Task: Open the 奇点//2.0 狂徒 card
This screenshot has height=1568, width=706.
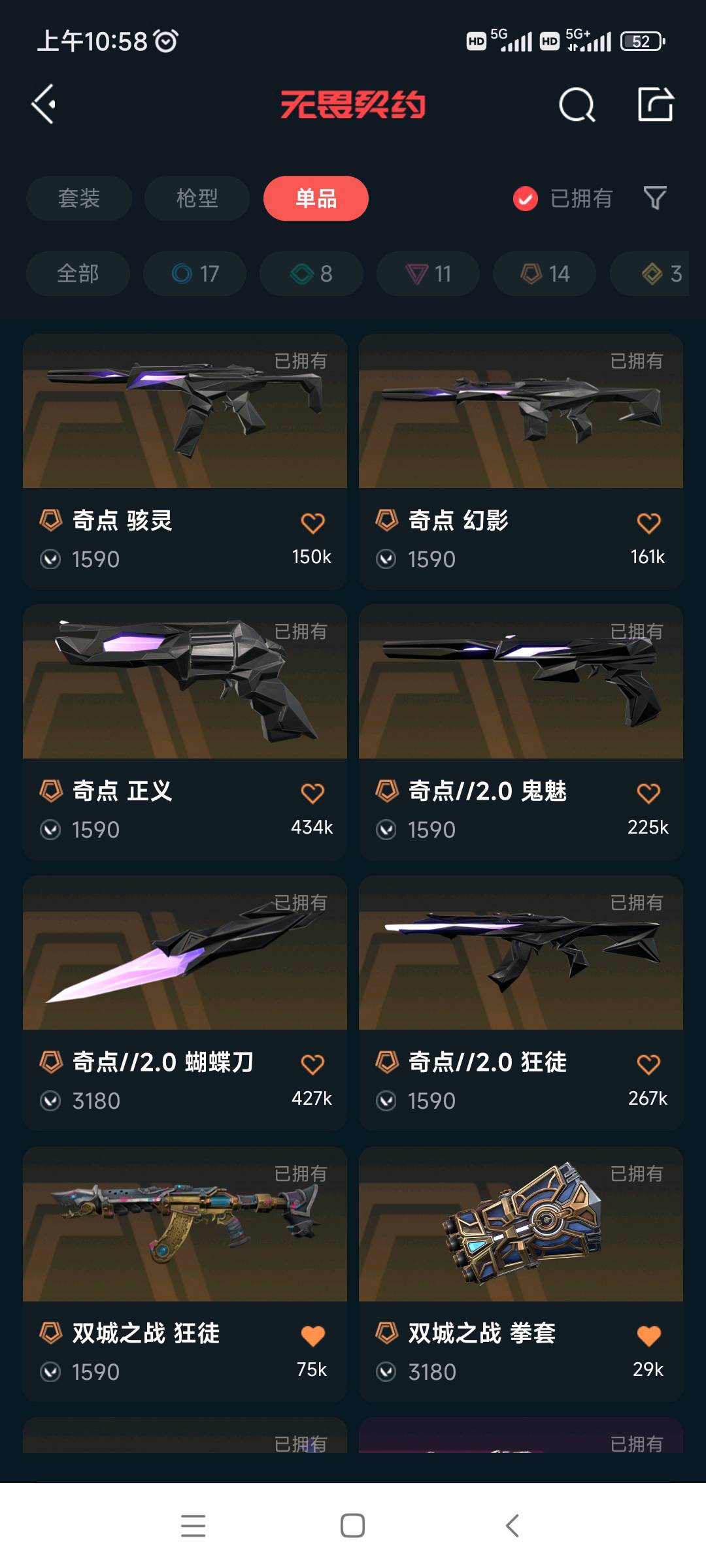Action: point(521,967)
